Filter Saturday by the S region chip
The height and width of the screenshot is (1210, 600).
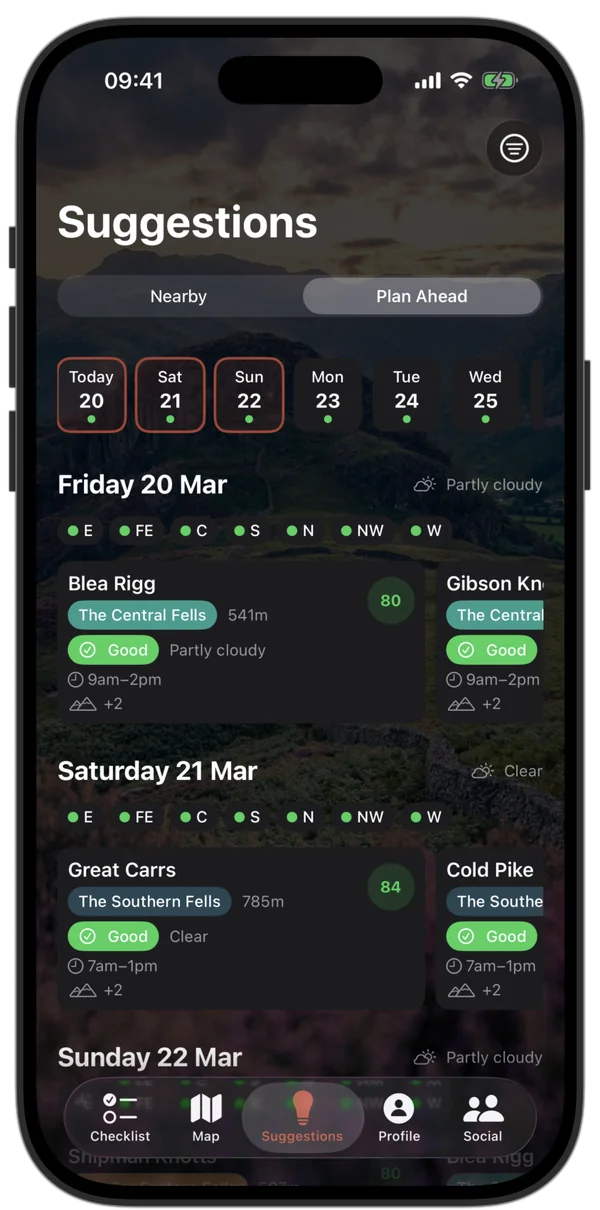point(247,817)
